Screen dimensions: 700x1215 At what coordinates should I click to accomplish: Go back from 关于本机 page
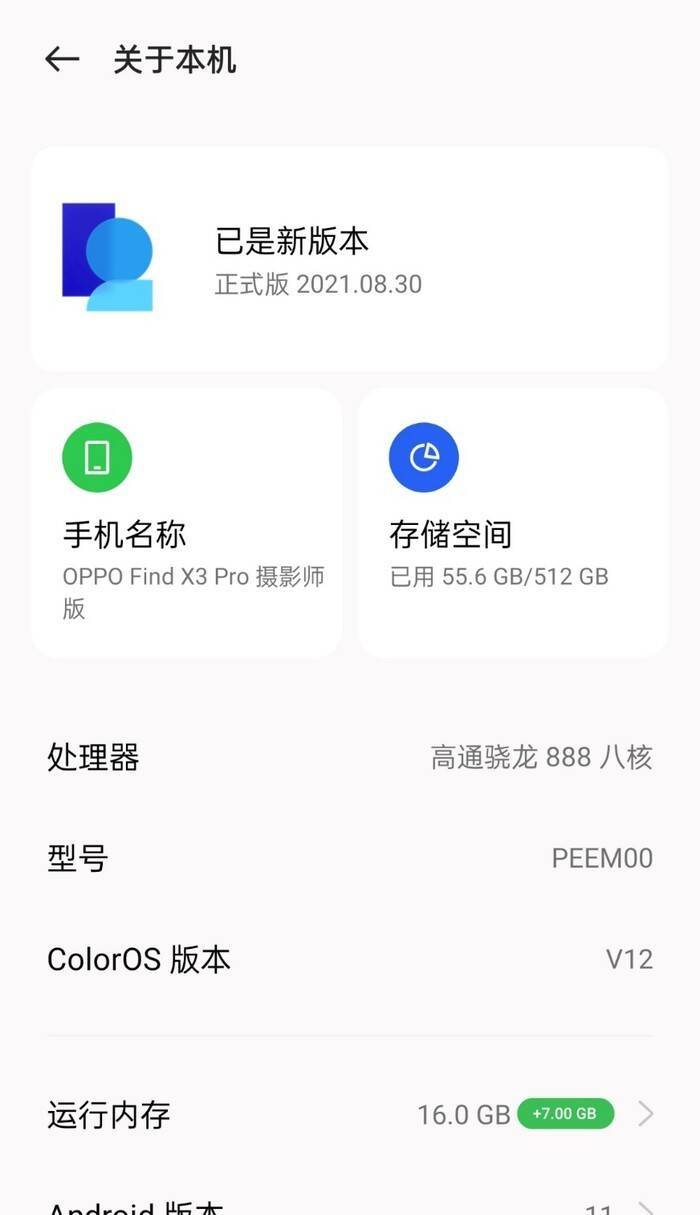click(62, 60)
